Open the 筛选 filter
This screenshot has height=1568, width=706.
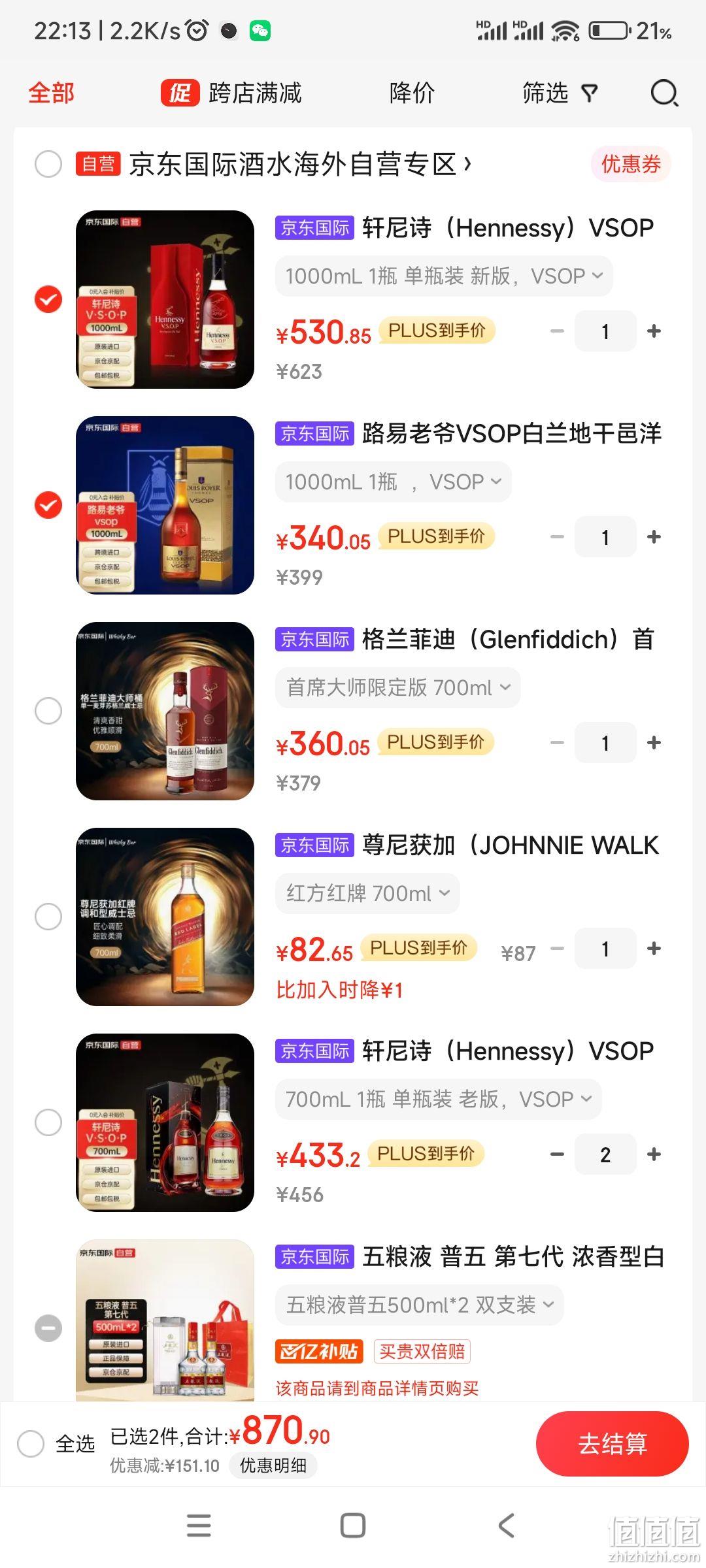point(560,93)
